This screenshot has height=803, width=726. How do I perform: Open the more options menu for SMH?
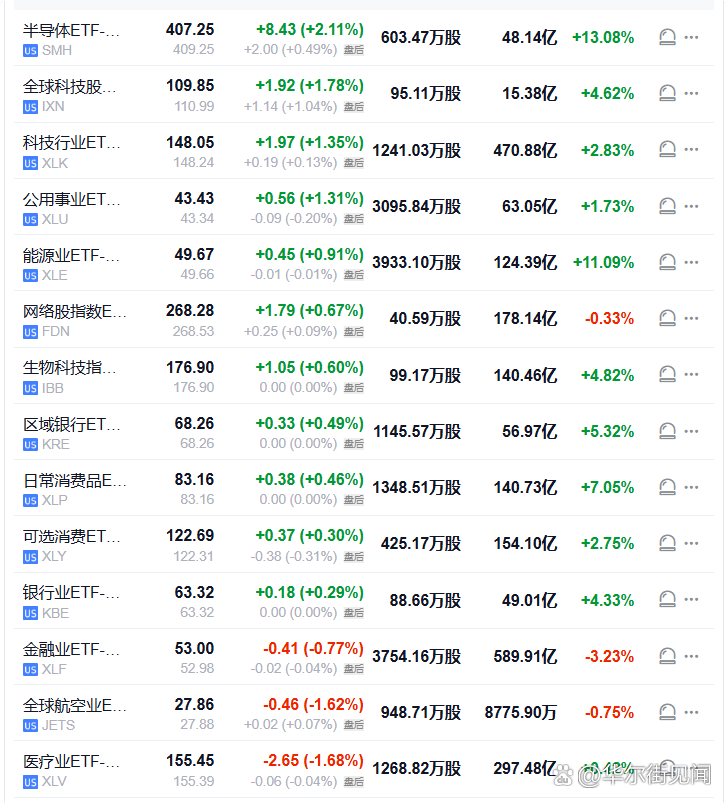[692, 38]
